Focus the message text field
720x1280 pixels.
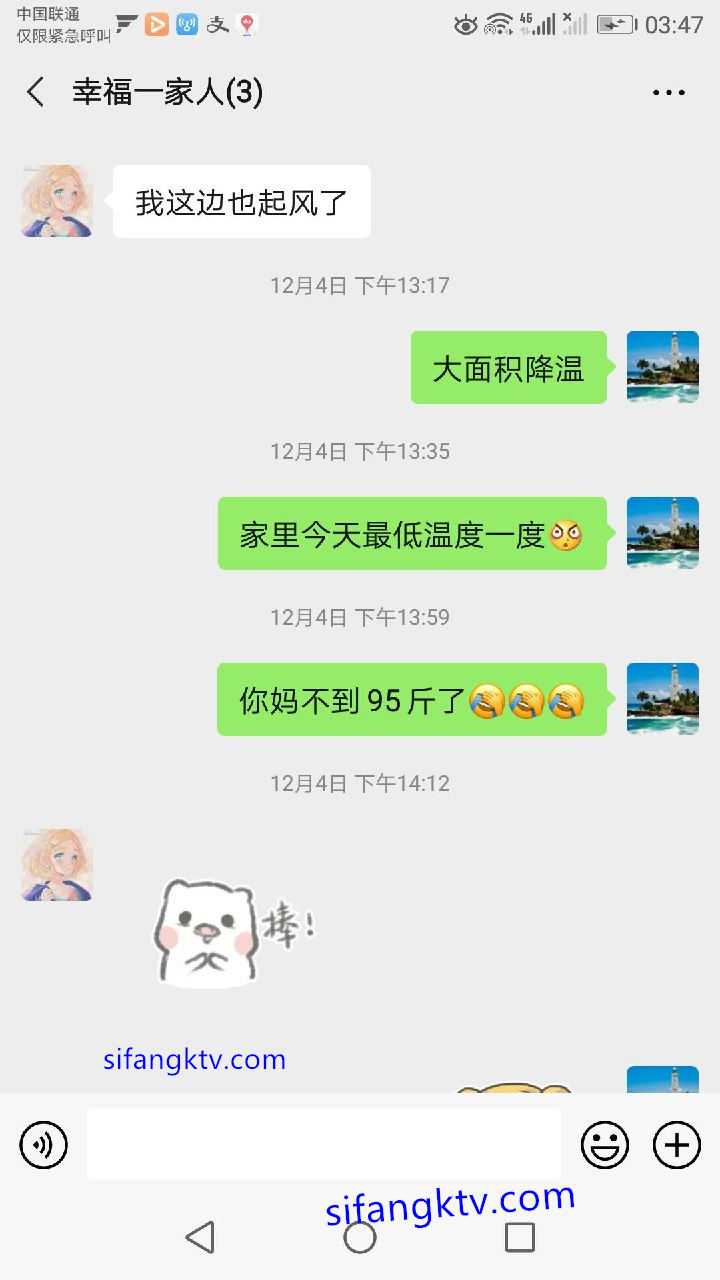pyautogui.click(x=323, y=1144)
